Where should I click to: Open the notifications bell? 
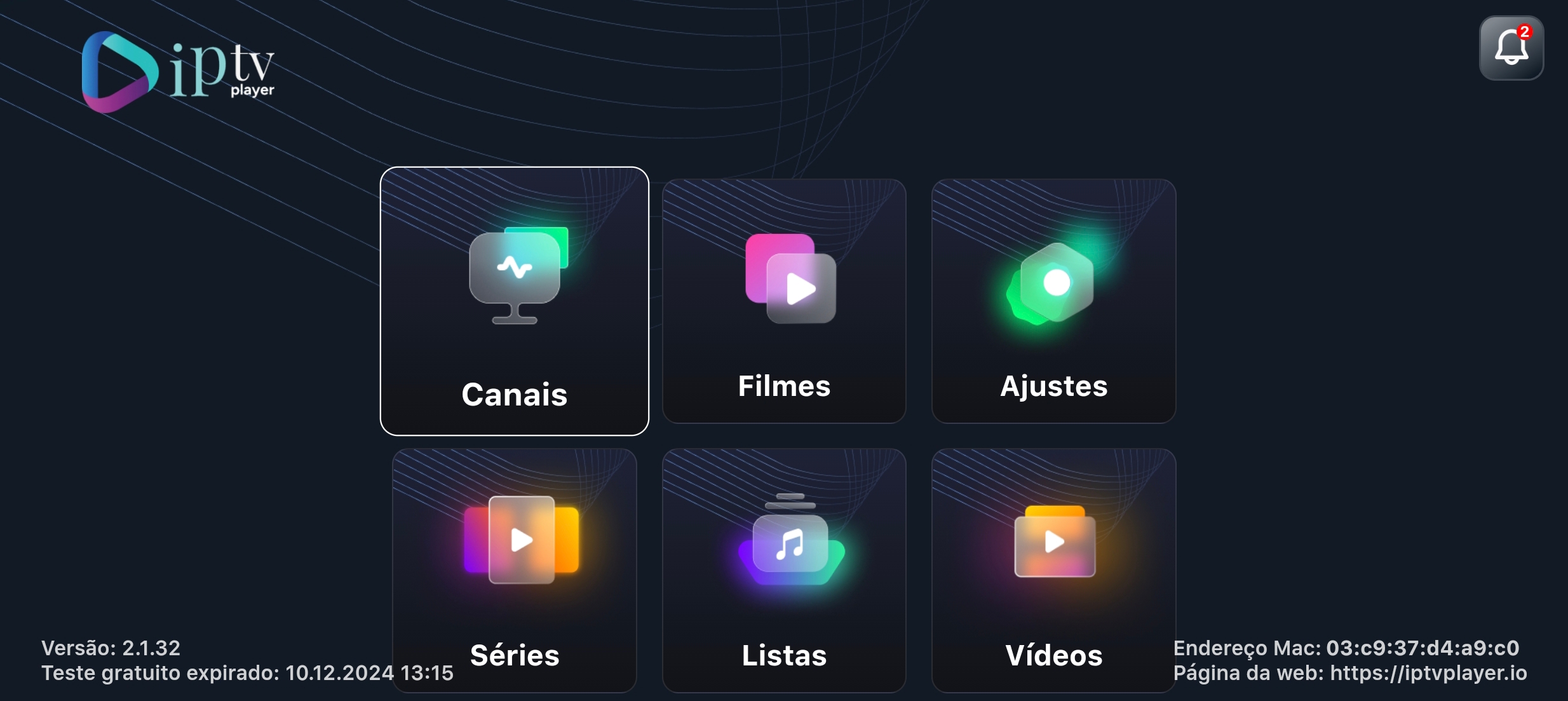1511,48
